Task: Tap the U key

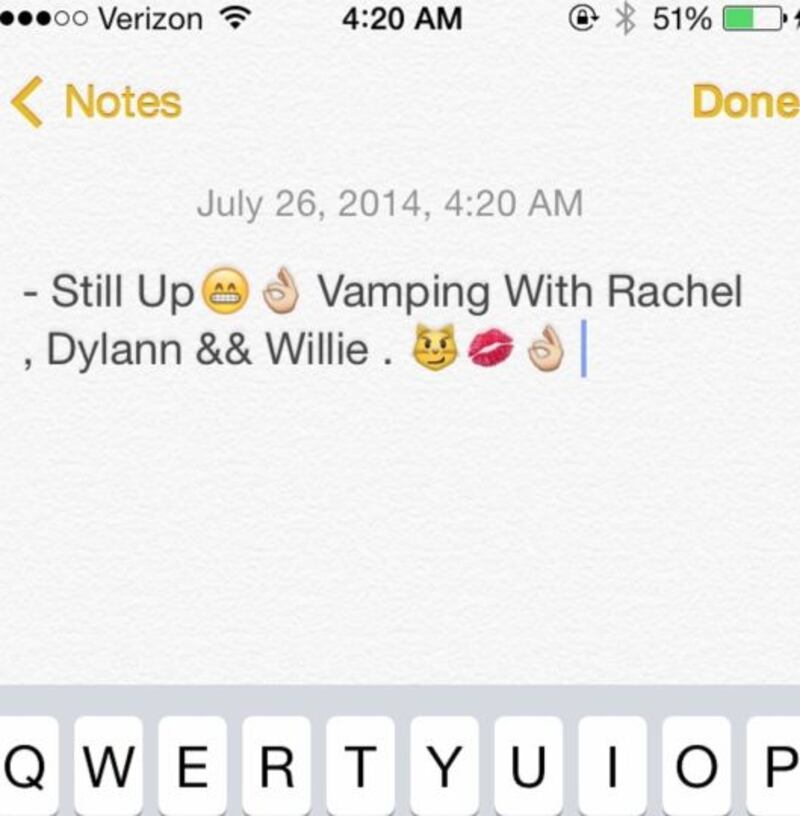Action: [529, 767]
